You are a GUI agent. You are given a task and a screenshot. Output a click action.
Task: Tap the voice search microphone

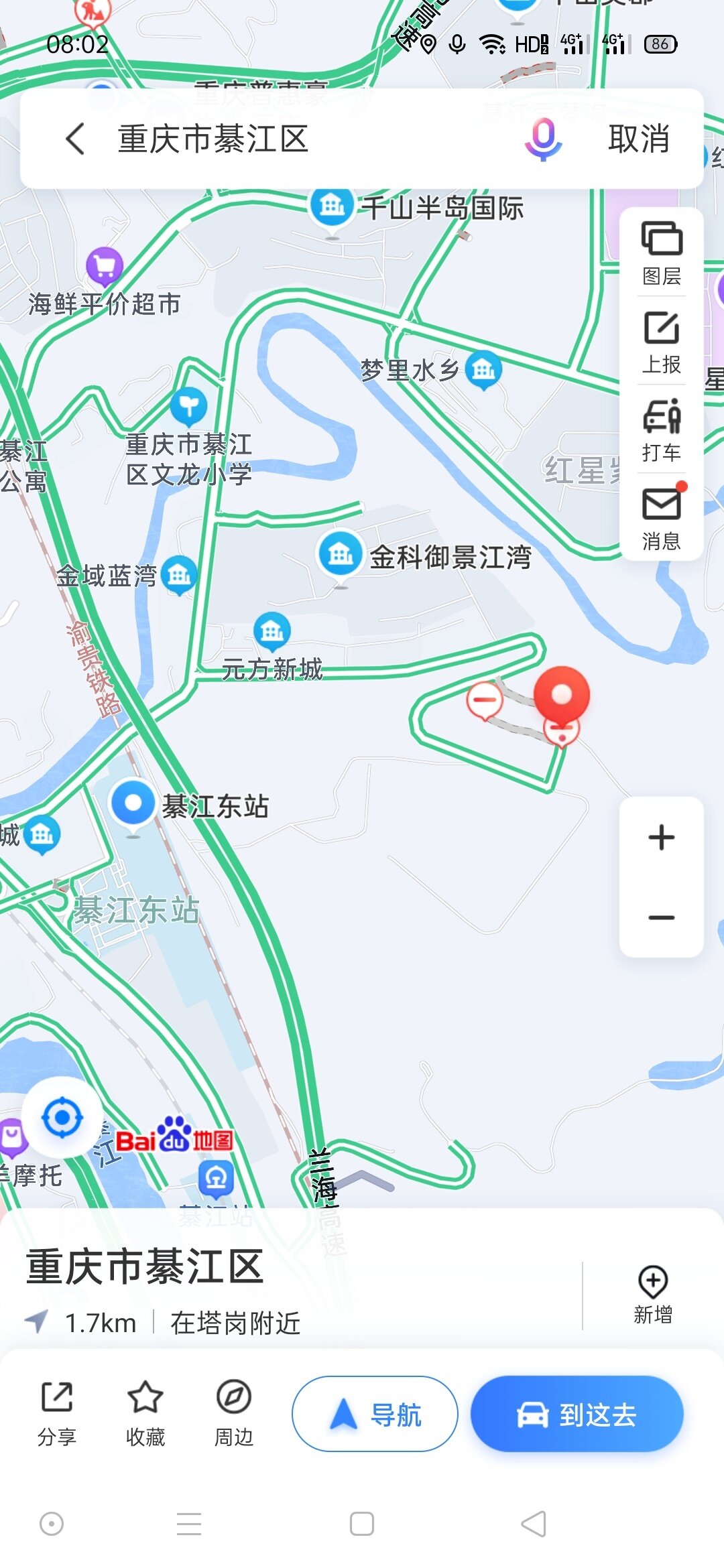[543, 139]
